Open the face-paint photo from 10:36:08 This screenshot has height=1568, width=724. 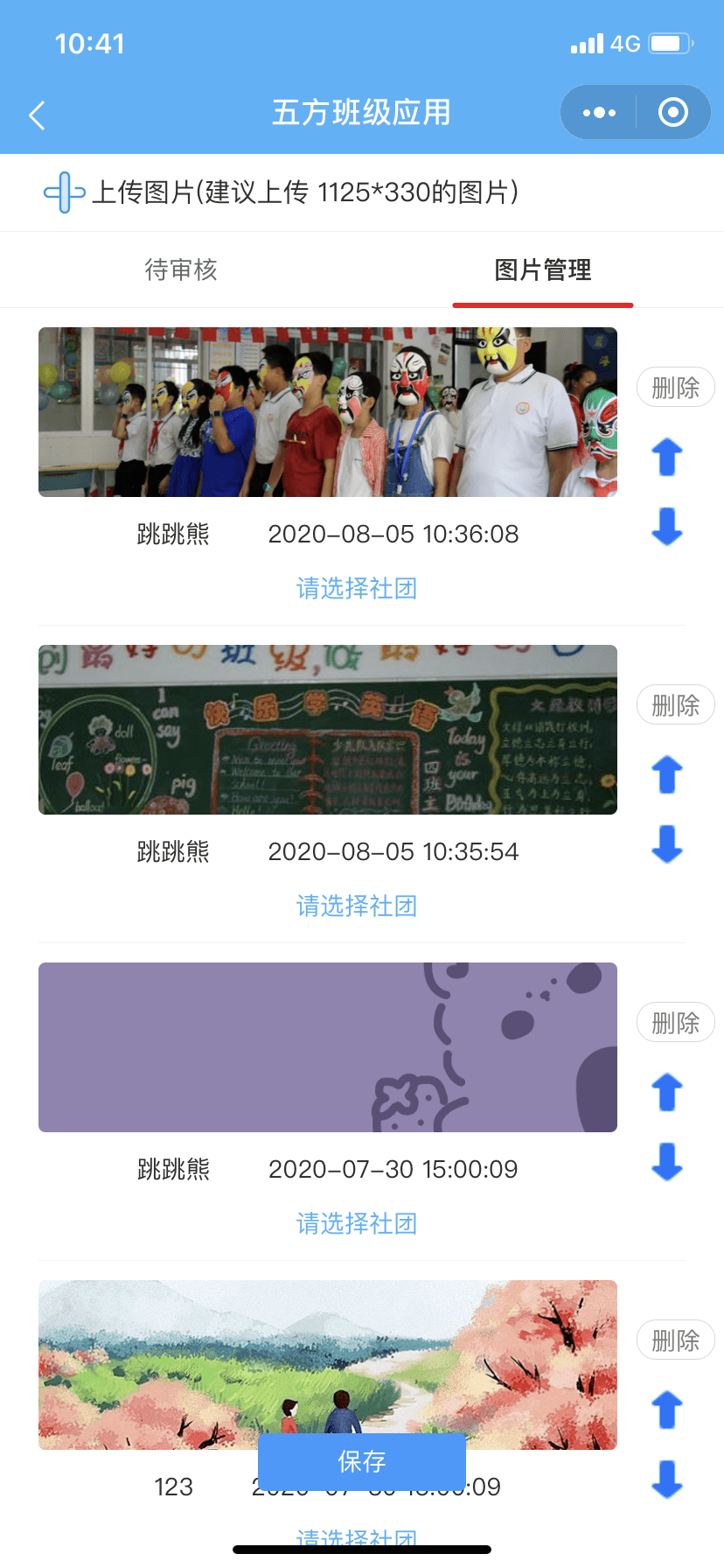[x=328, y=412]
